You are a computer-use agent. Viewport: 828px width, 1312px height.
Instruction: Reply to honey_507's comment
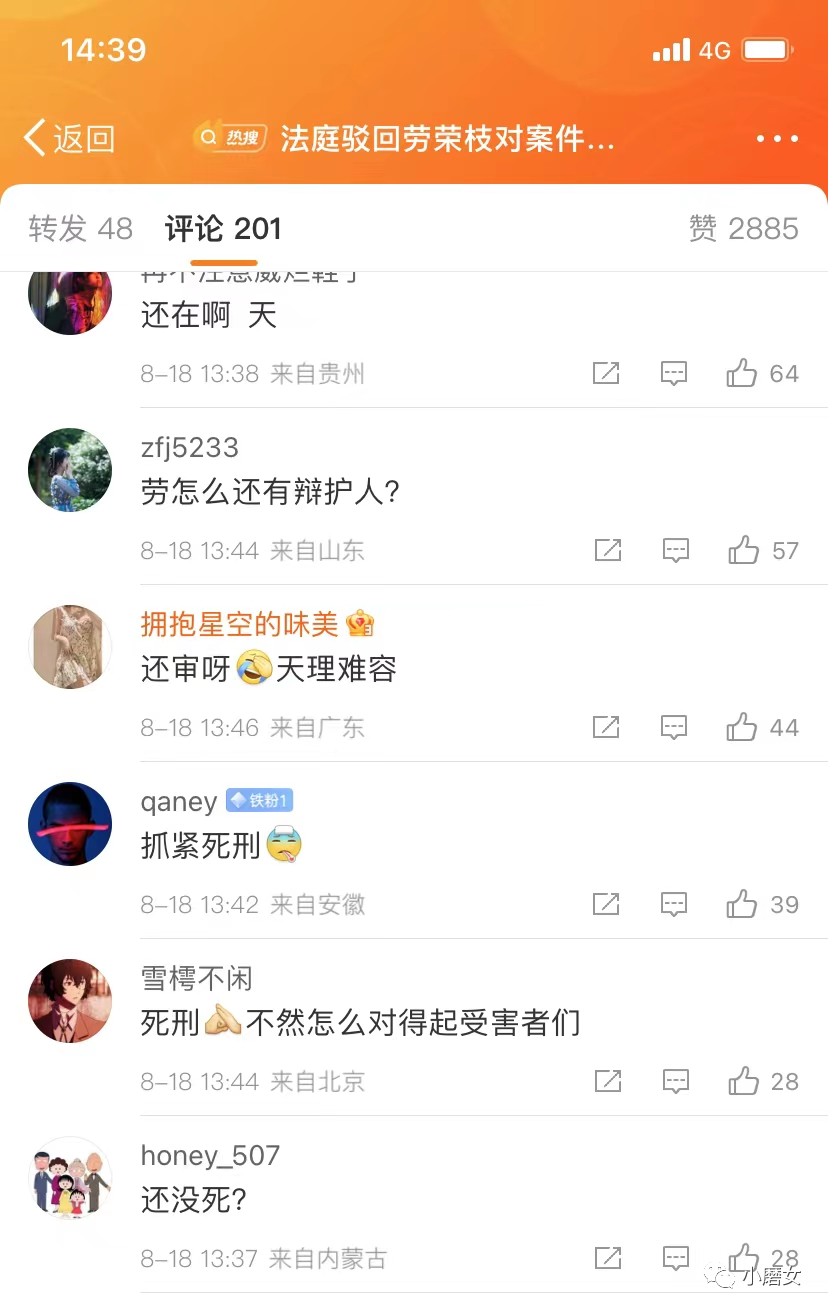coord(676,1258)
